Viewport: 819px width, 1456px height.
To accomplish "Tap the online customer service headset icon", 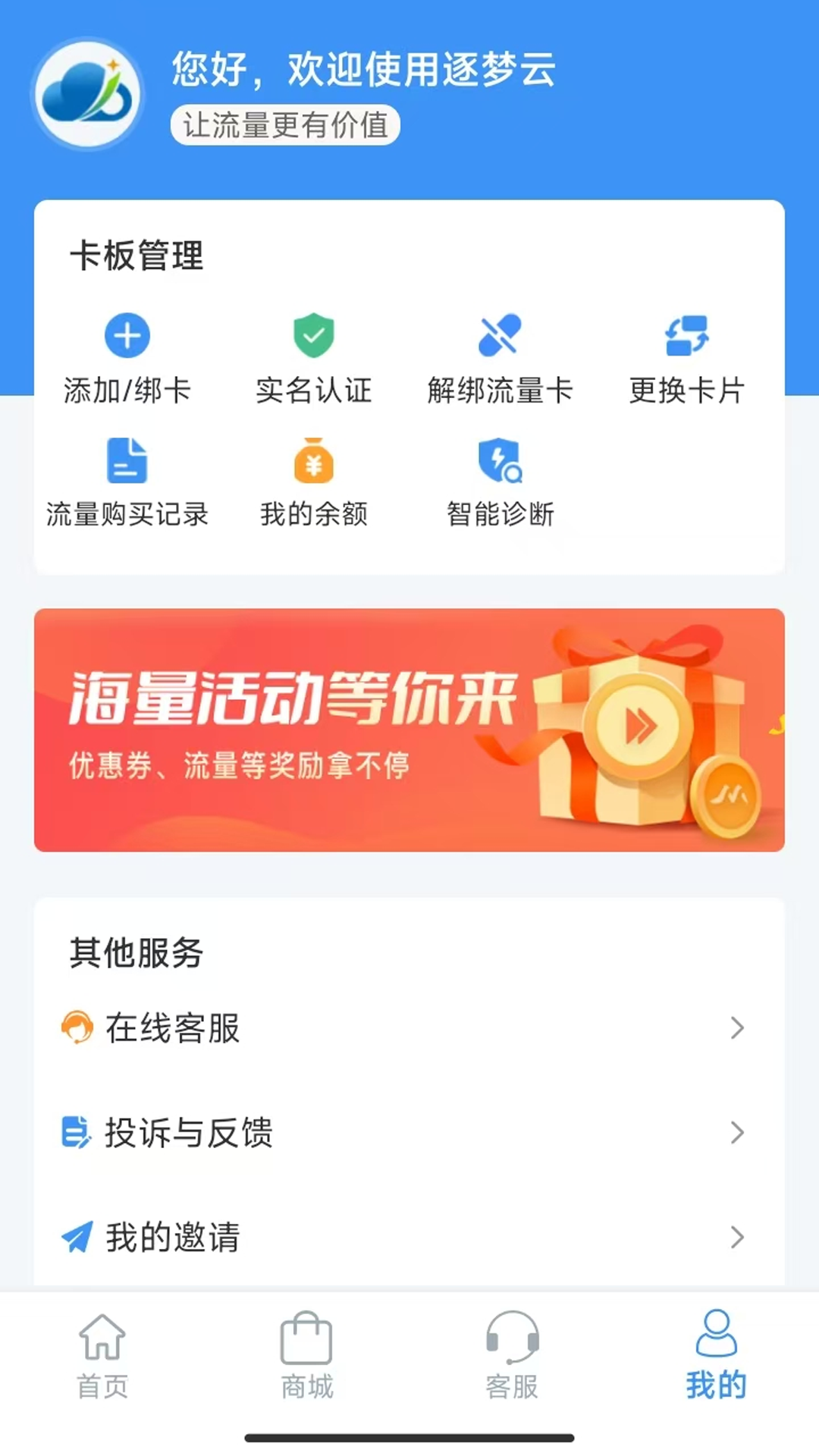I will 78,1028.
